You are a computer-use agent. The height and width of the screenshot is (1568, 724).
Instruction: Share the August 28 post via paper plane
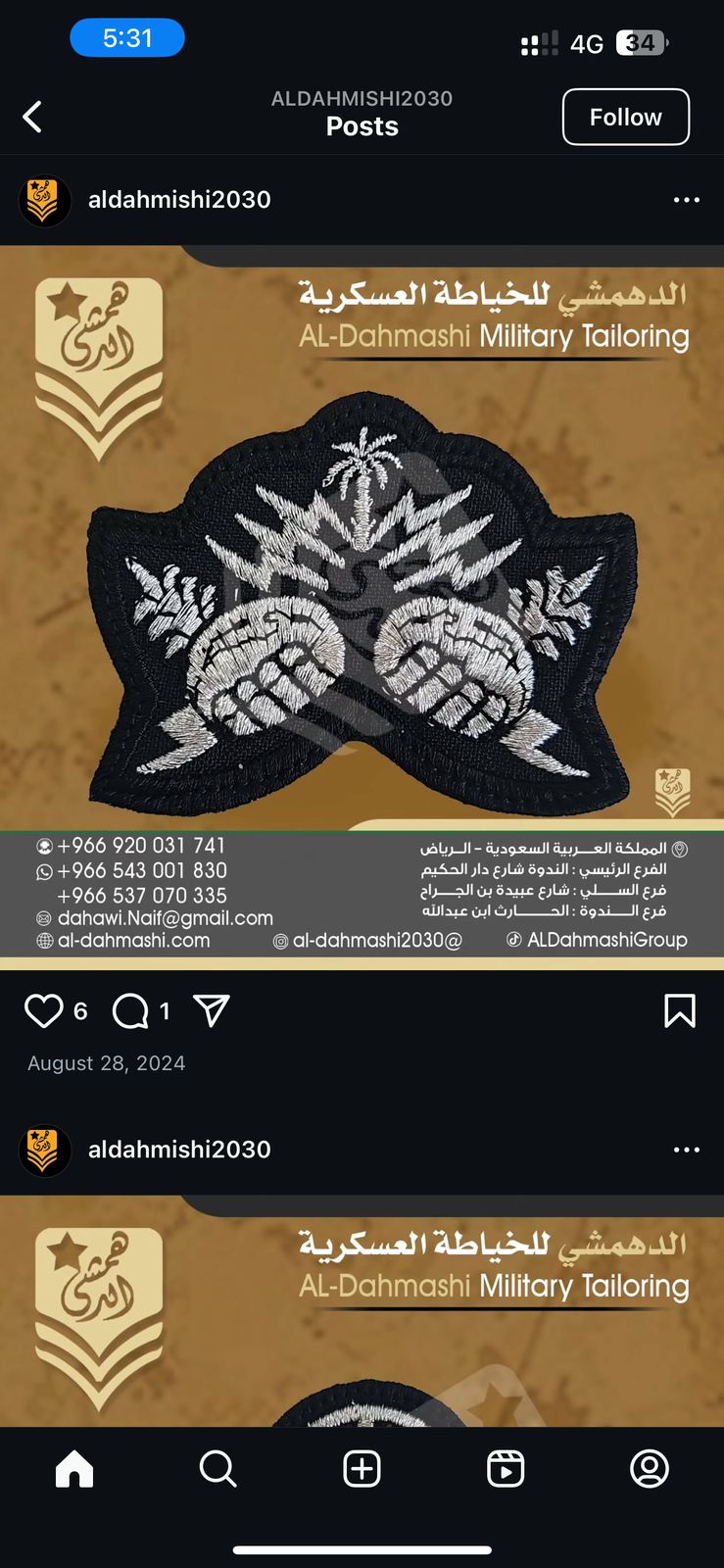pyautogui.click(x=212, y=1010)
